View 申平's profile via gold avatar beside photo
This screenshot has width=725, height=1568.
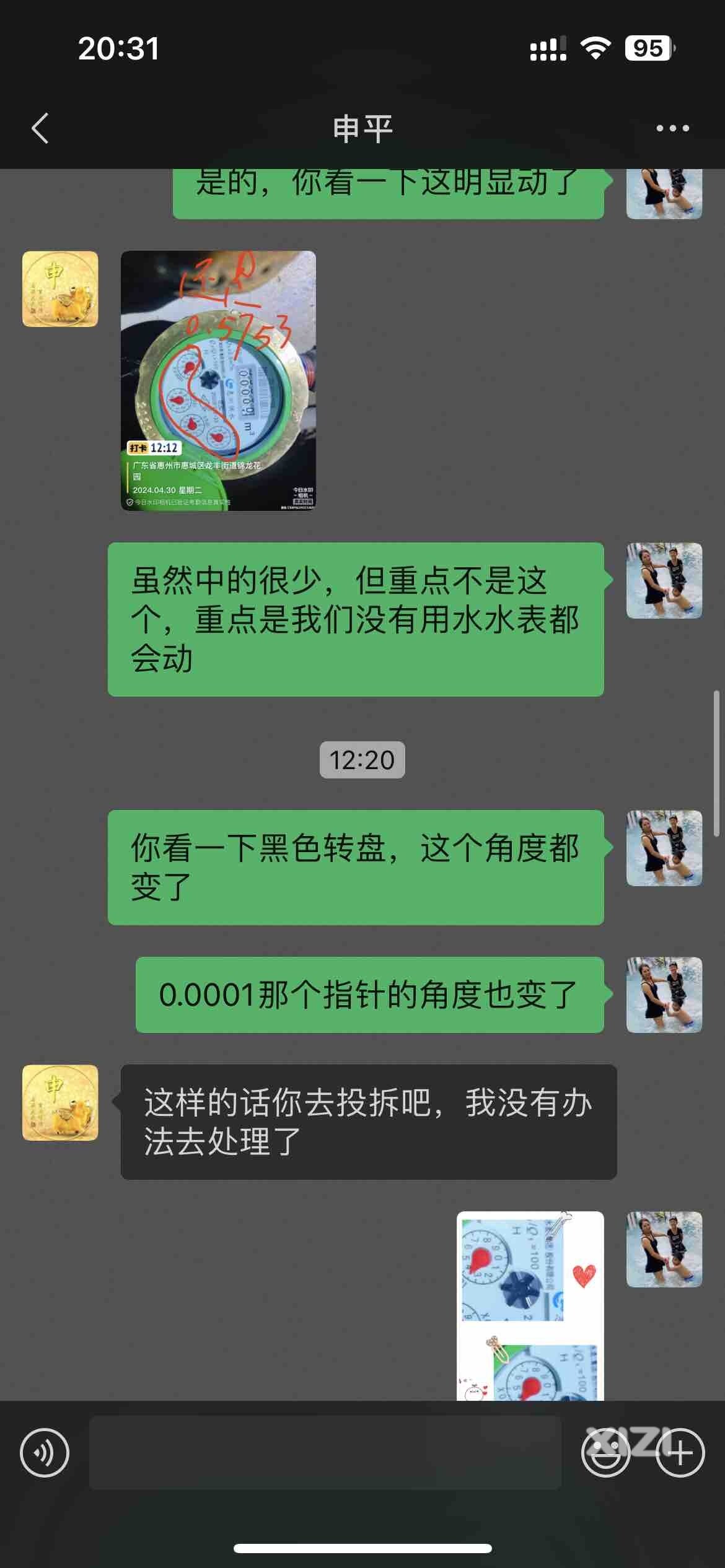pos(60,289)
